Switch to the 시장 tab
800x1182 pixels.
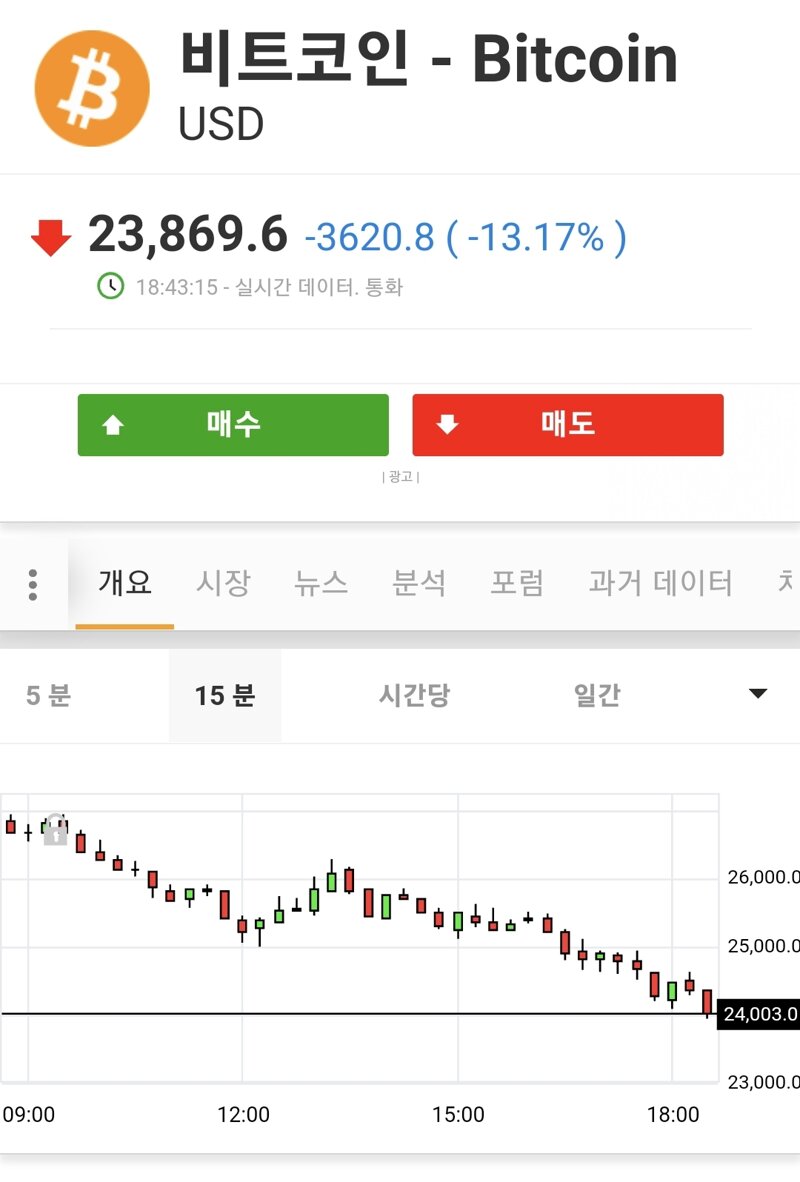223,583
